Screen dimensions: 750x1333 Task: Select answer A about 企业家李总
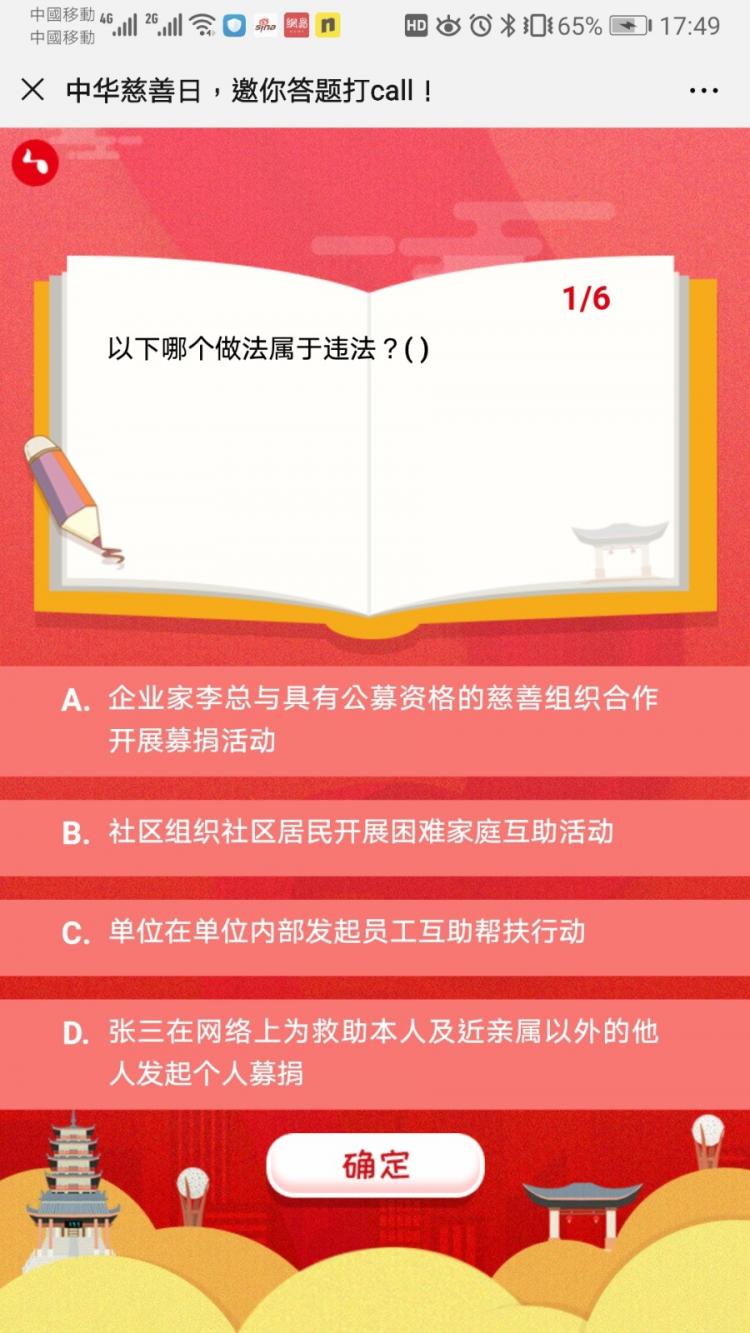point(375,720)
